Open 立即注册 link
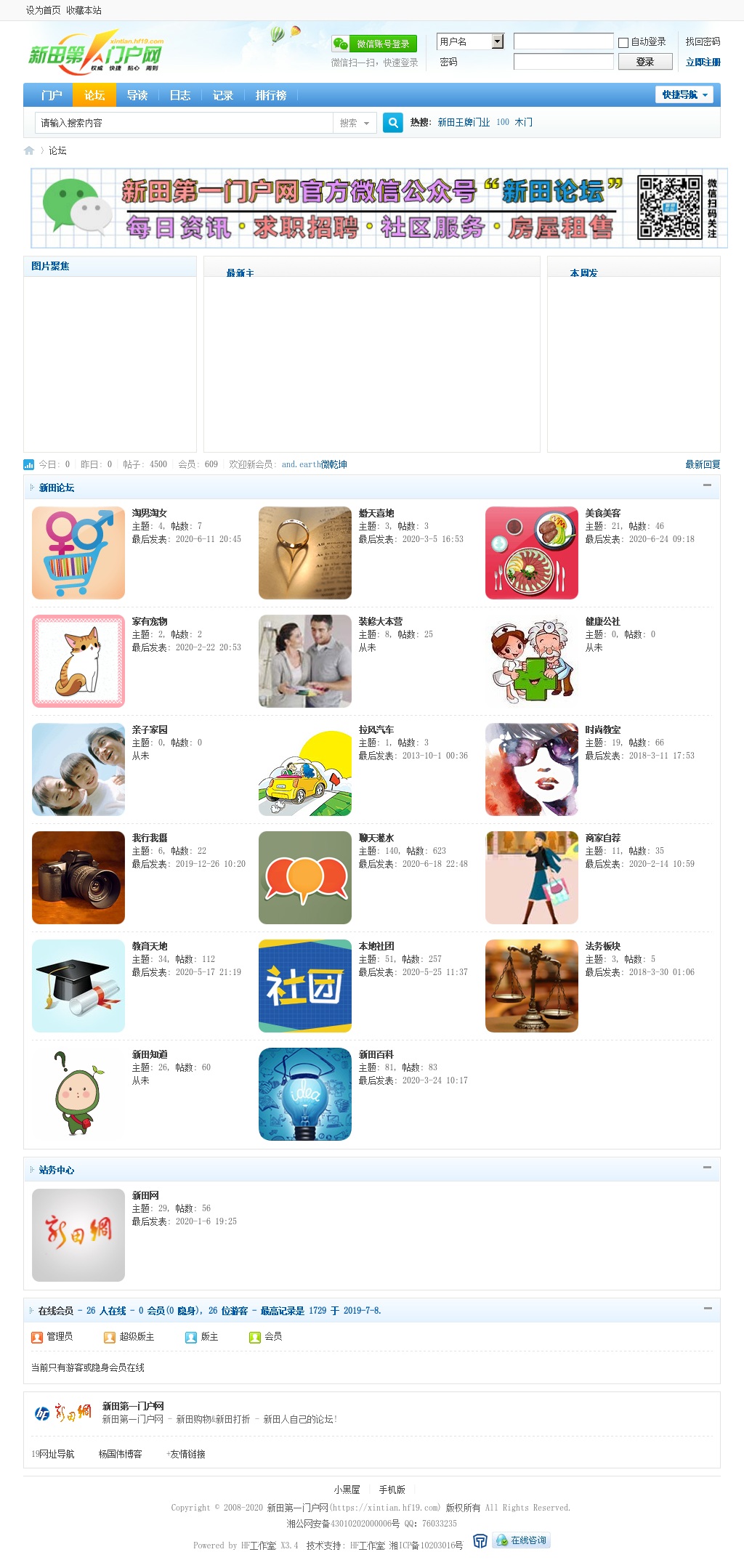Screen dimensions: 744x1568 click(702, 62)
